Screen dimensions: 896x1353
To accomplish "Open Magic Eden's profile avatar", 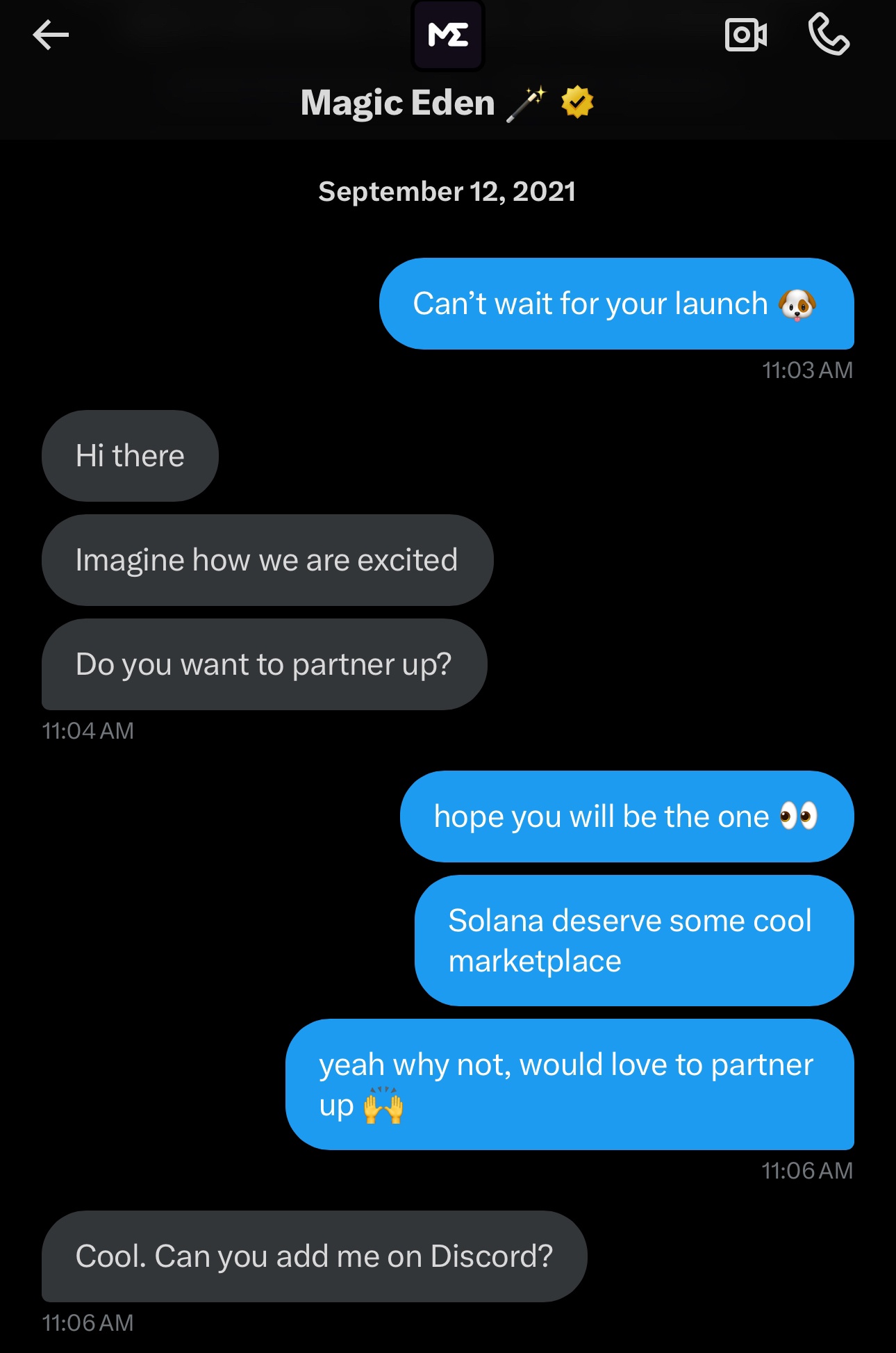I will (448, 35).
